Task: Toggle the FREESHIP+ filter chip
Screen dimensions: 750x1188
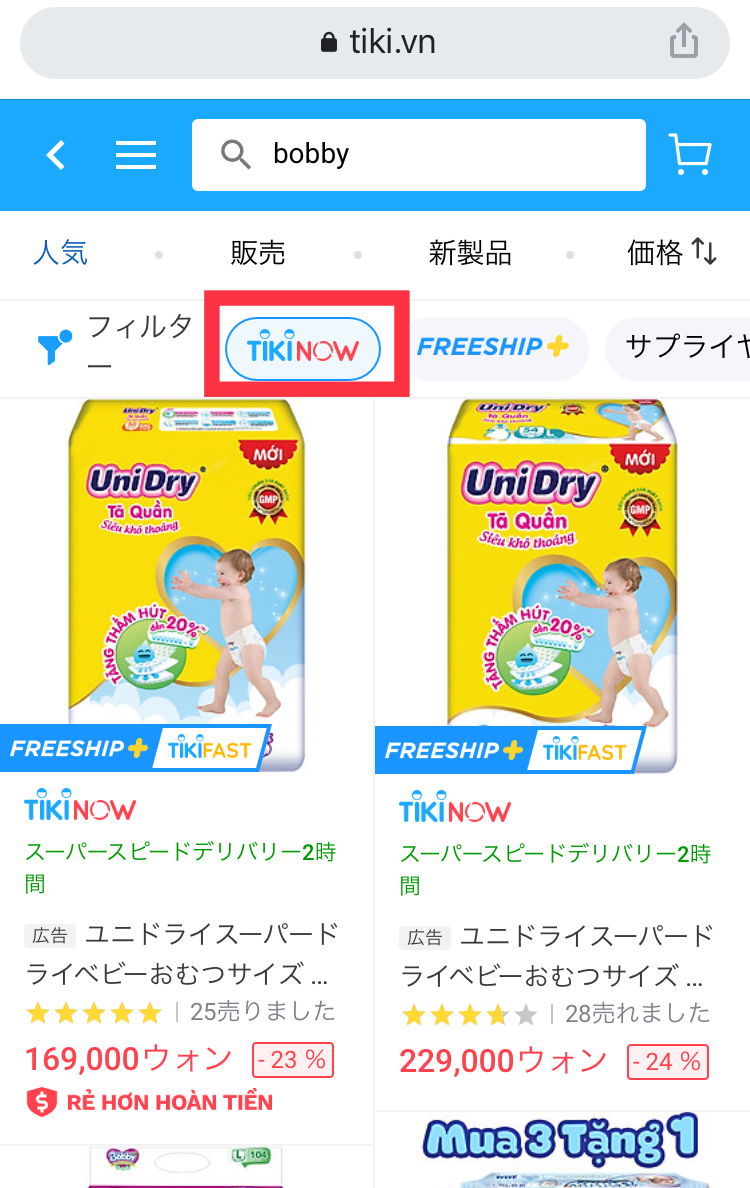Action: pyautogui.click(x=493, y=348)
